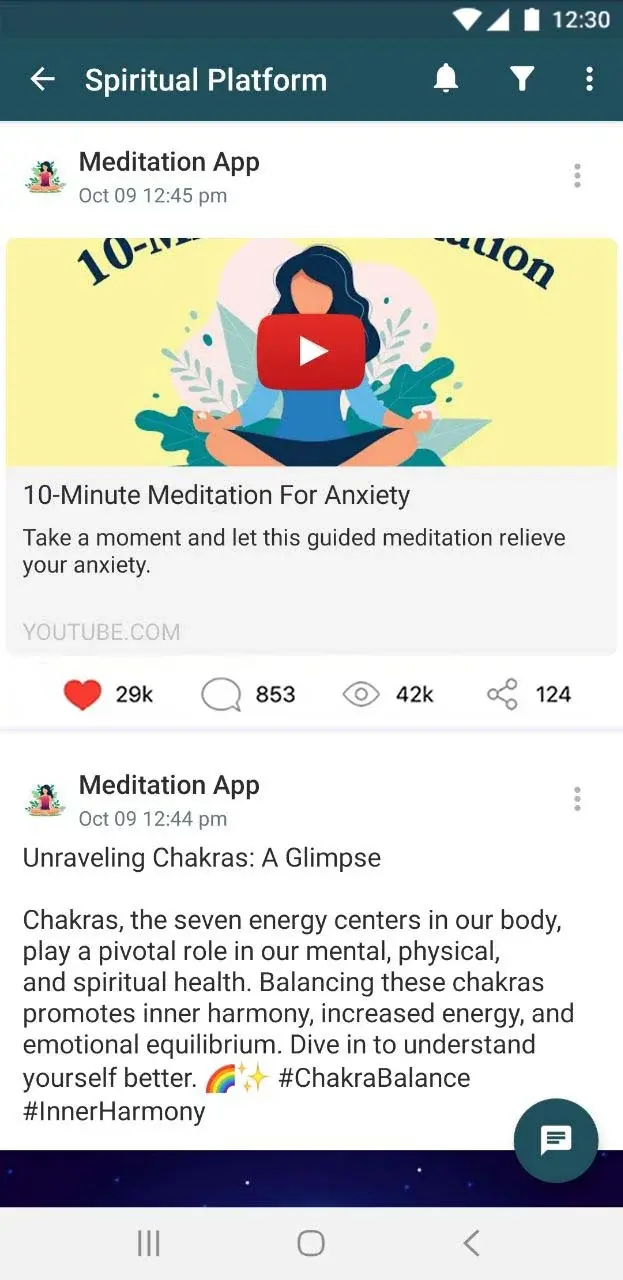Open options for the 12:44 pm post
623x1280 pixels.
(577, 799)
